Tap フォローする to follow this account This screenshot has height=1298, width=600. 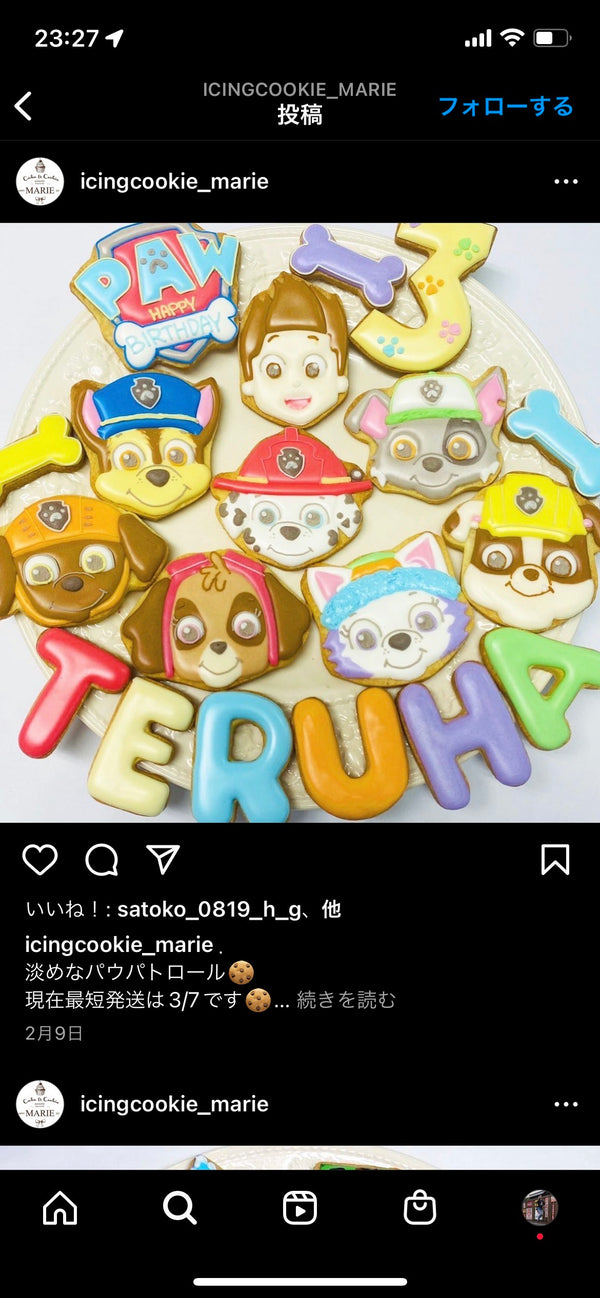pyautogui.click(x=505, y=106)
